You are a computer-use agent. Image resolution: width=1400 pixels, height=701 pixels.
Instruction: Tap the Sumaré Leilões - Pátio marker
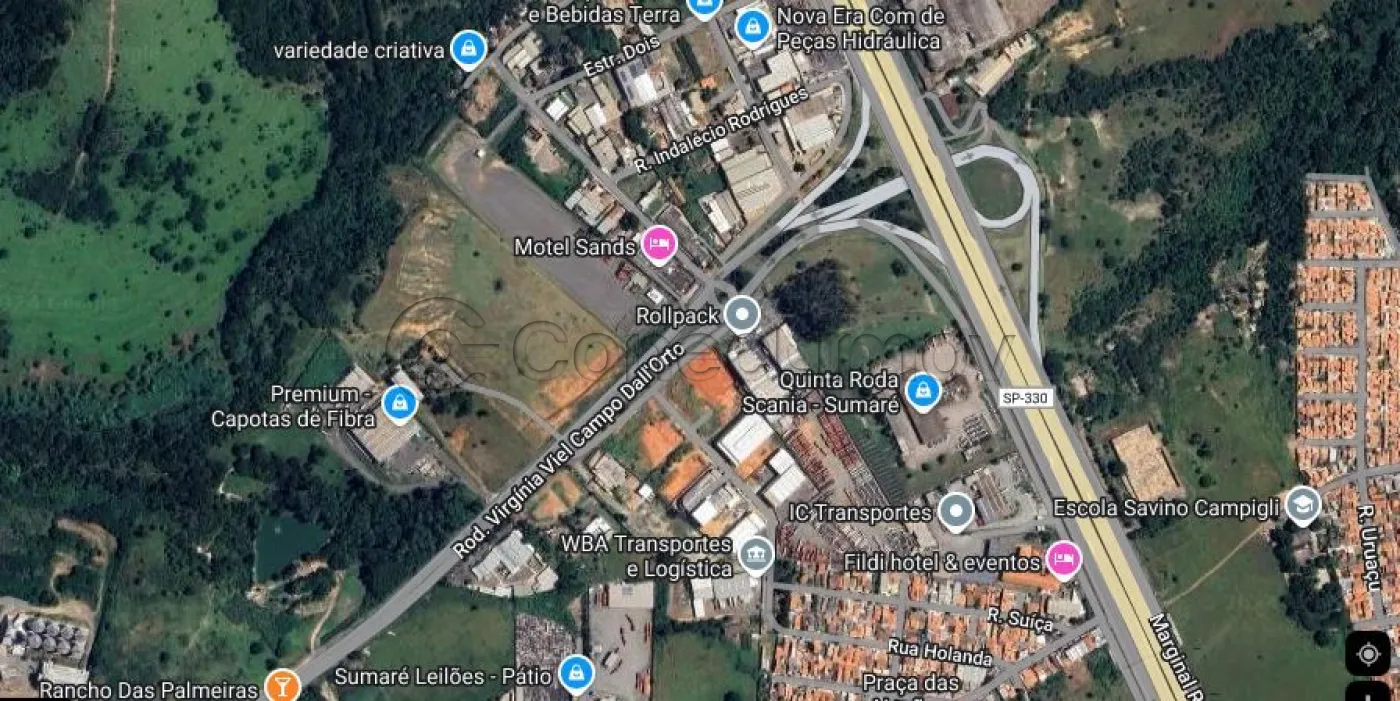[576, 674]
